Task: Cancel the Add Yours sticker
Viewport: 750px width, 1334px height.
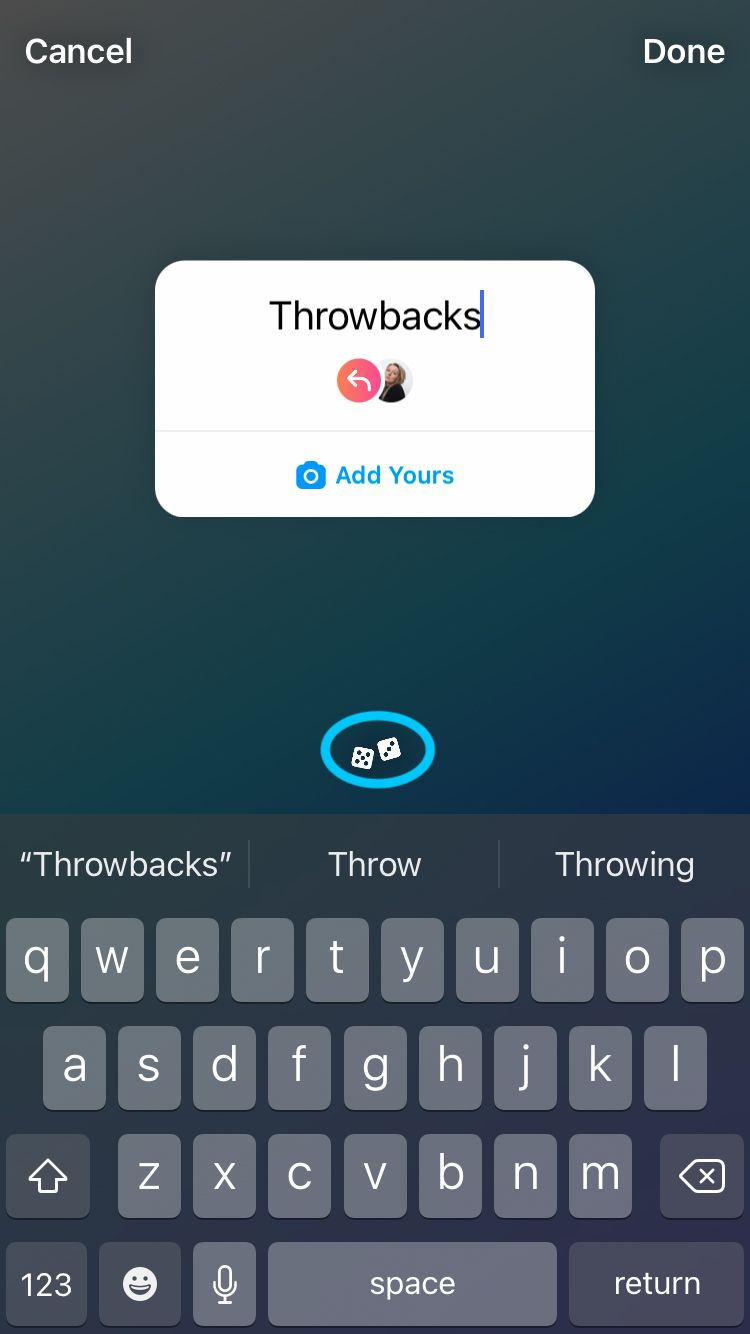Action: (x=78, y=52)
